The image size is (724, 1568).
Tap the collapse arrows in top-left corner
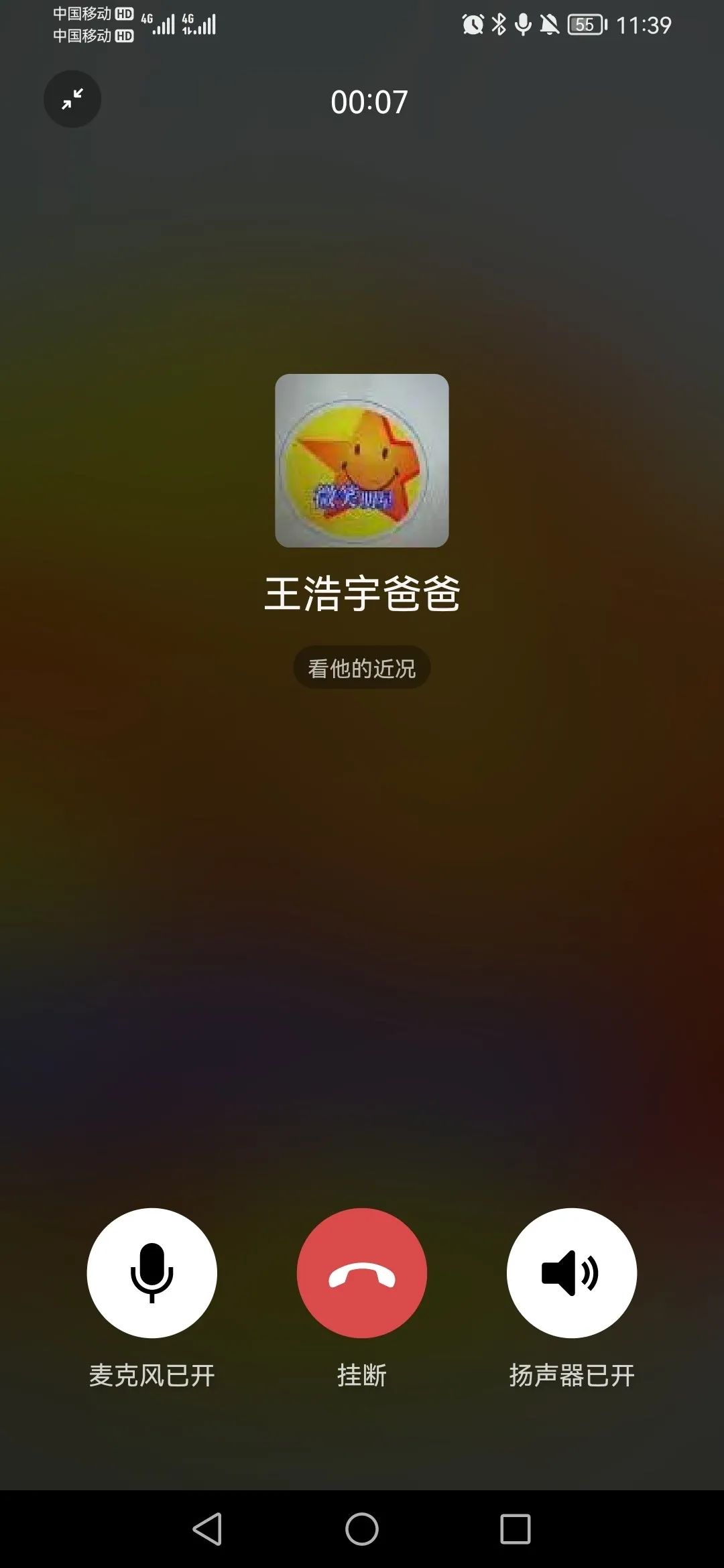click(72, 99)
